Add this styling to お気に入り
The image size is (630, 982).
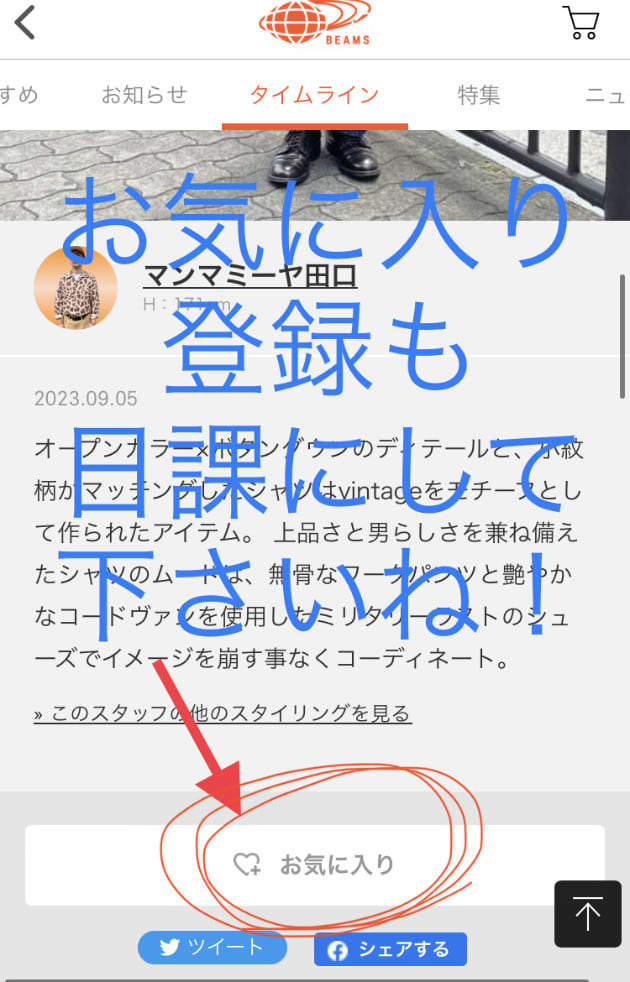315,864
